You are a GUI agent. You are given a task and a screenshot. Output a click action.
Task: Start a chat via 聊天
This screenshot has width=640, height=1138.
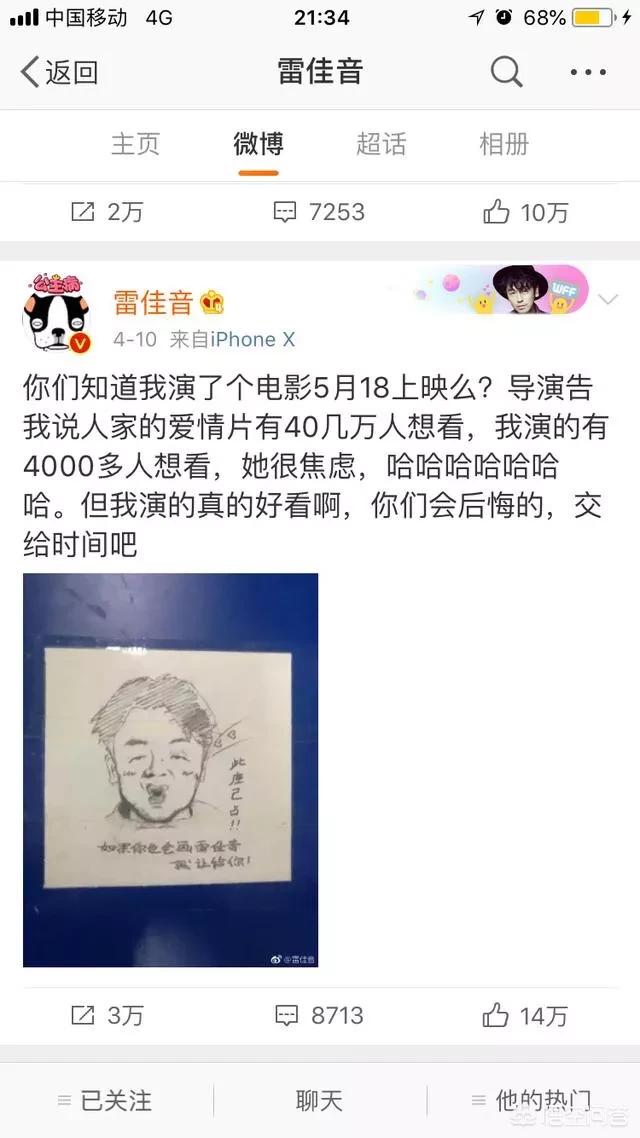tap(319, 1101)
